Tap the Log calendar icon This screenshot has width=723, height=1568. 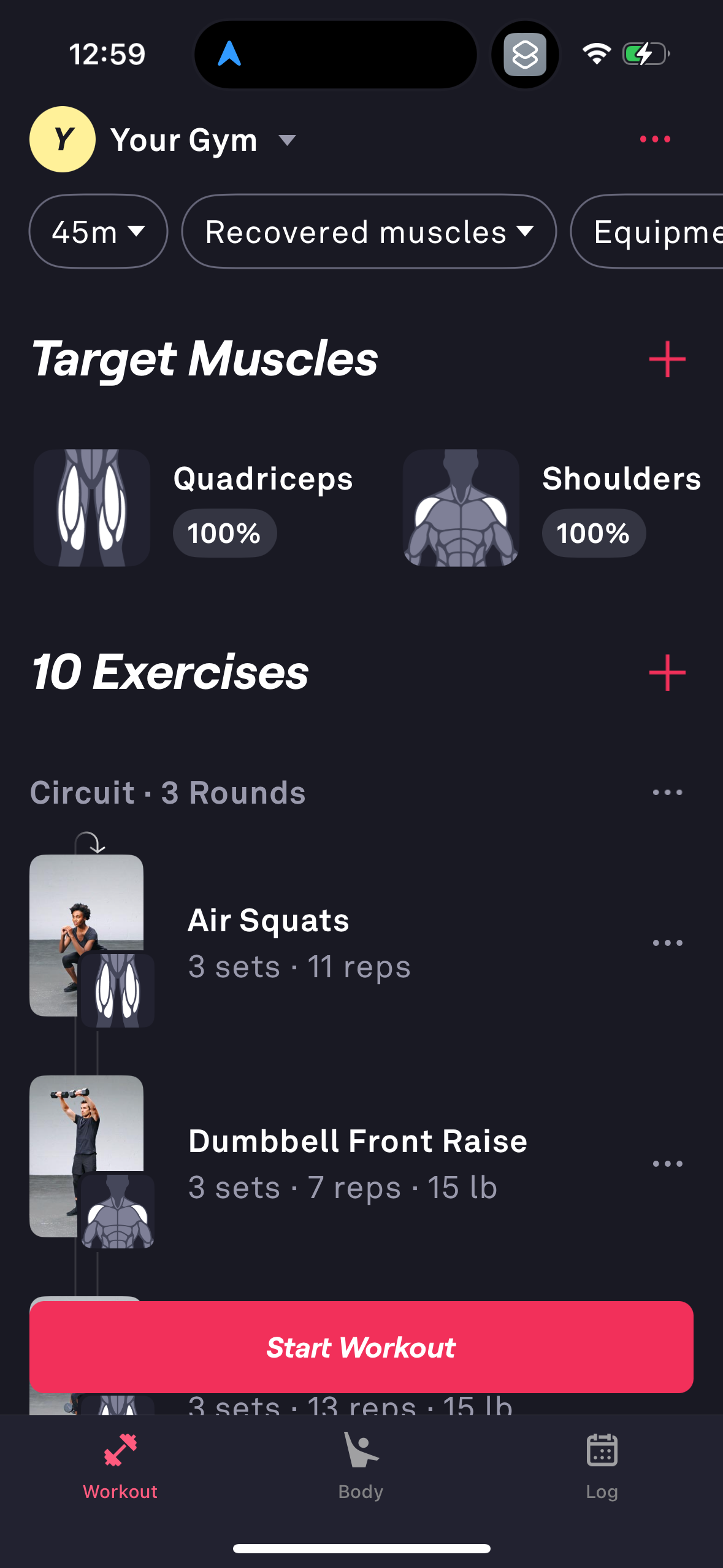[x=602, y=1451]
